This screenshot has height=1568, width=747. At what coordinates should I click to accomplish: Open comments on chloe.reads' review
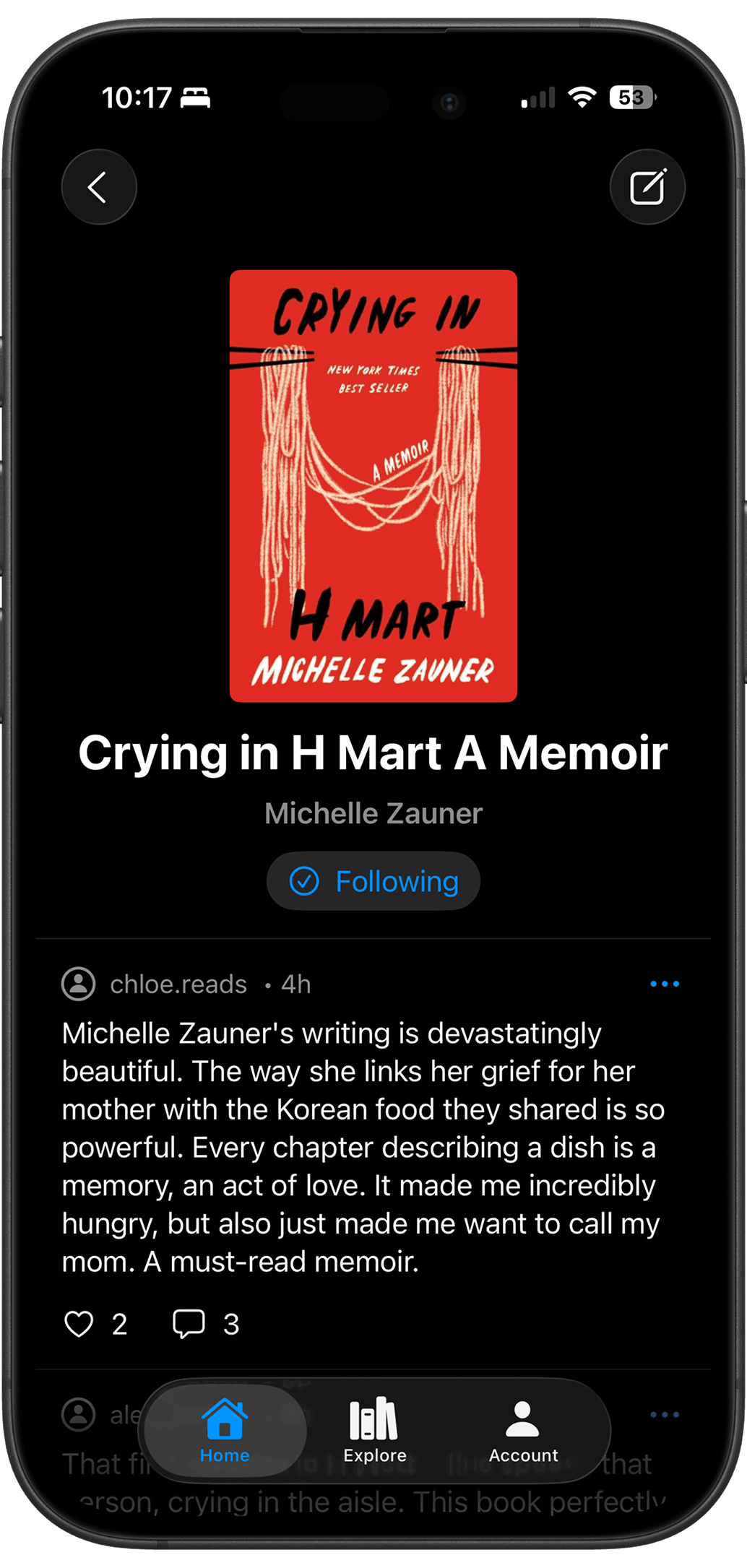click(189, 1324)
